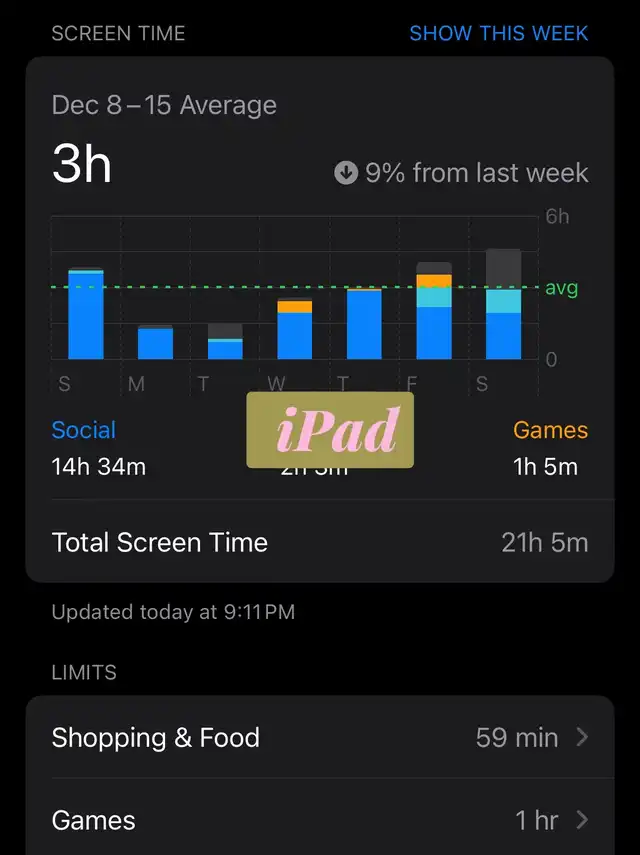Select Sunday's bar in the usage chart
This screenshot has height=855, width=640.
tap(85, 315)
